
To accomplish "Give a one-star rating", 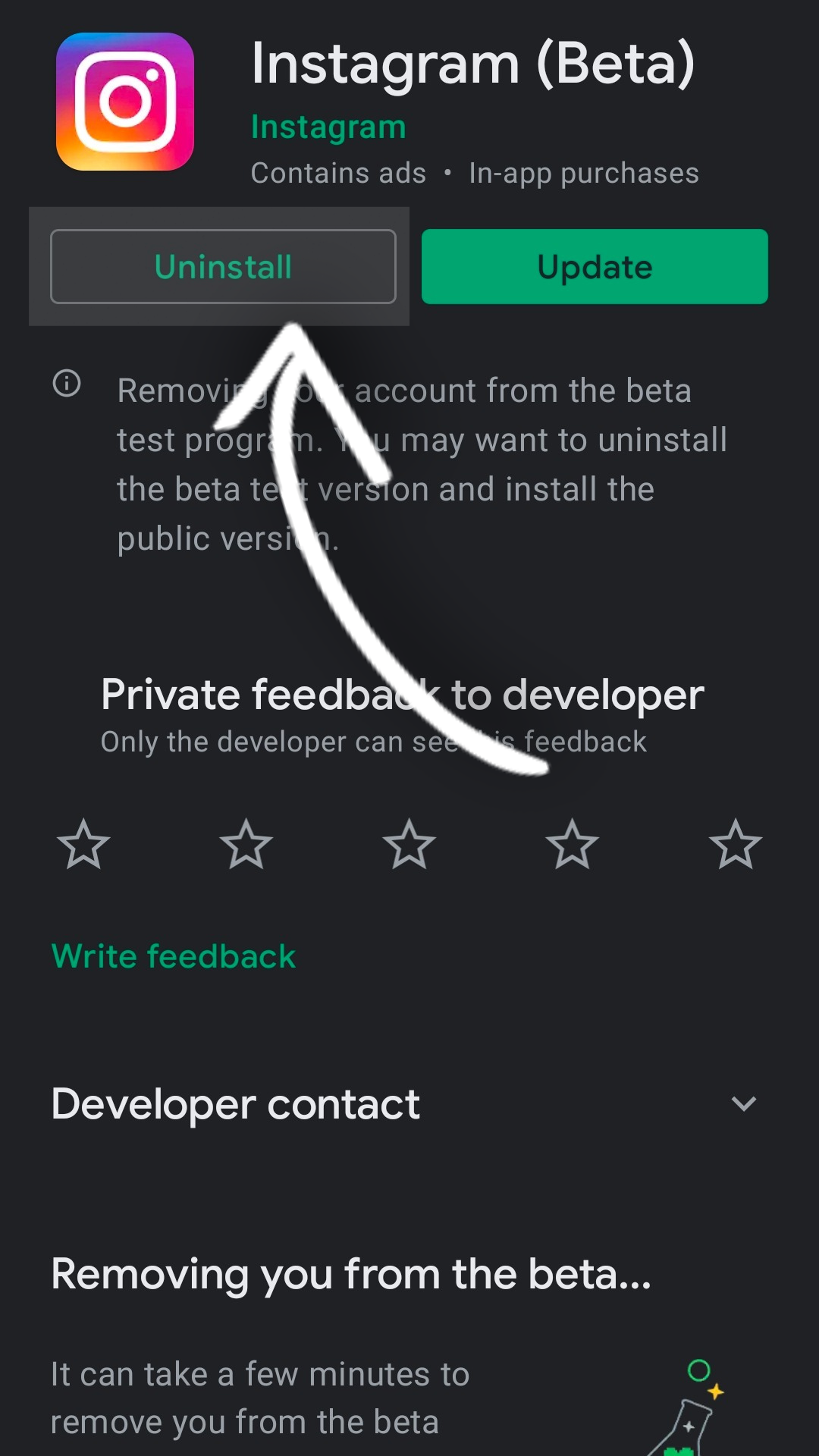I will pyautogui.click(x=83, y=844).
